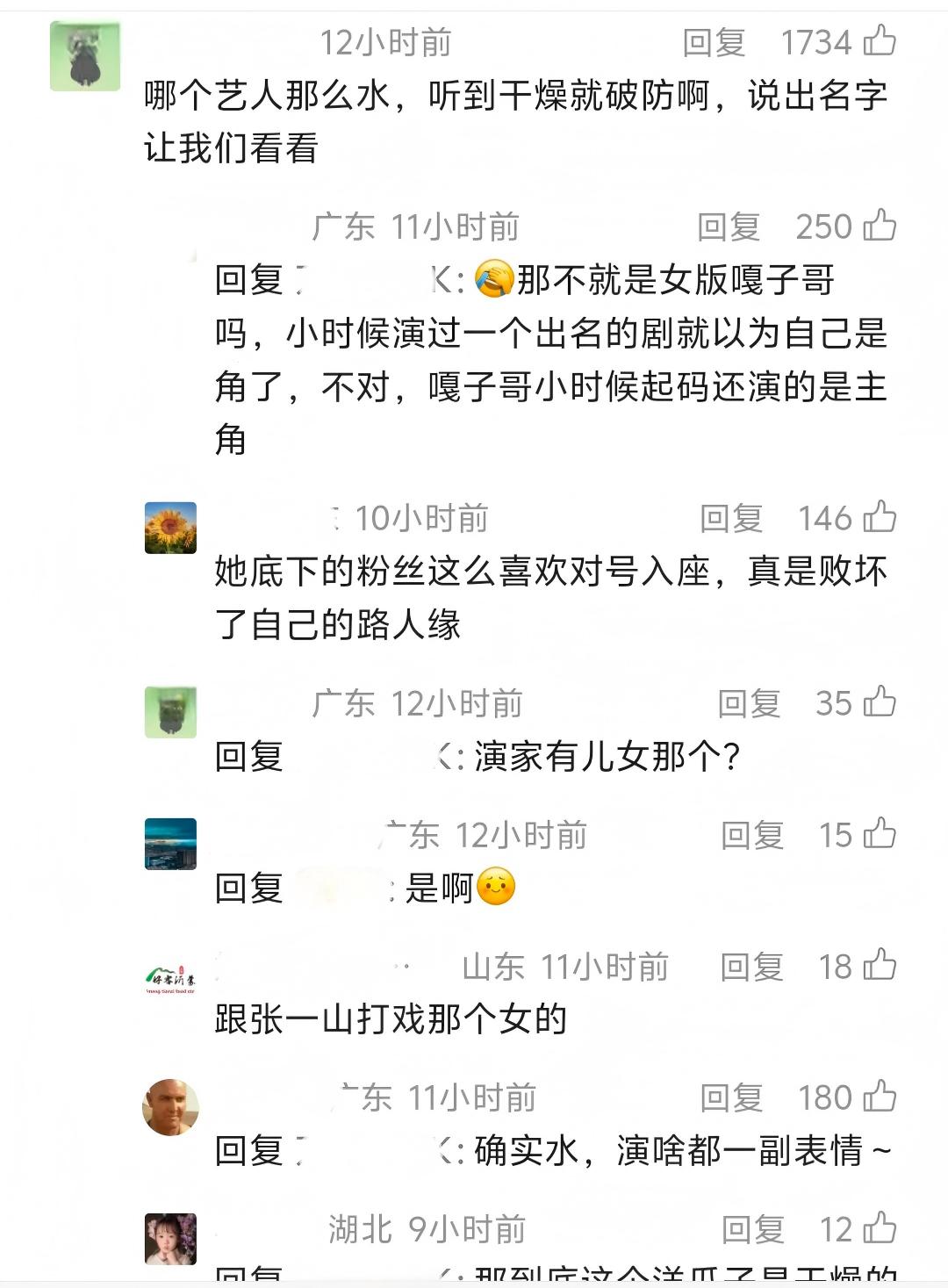948x1288 pixels.
Task: Reply to the 确实水，演啥都一副表情 comment
Action: tap(730, 1097)
